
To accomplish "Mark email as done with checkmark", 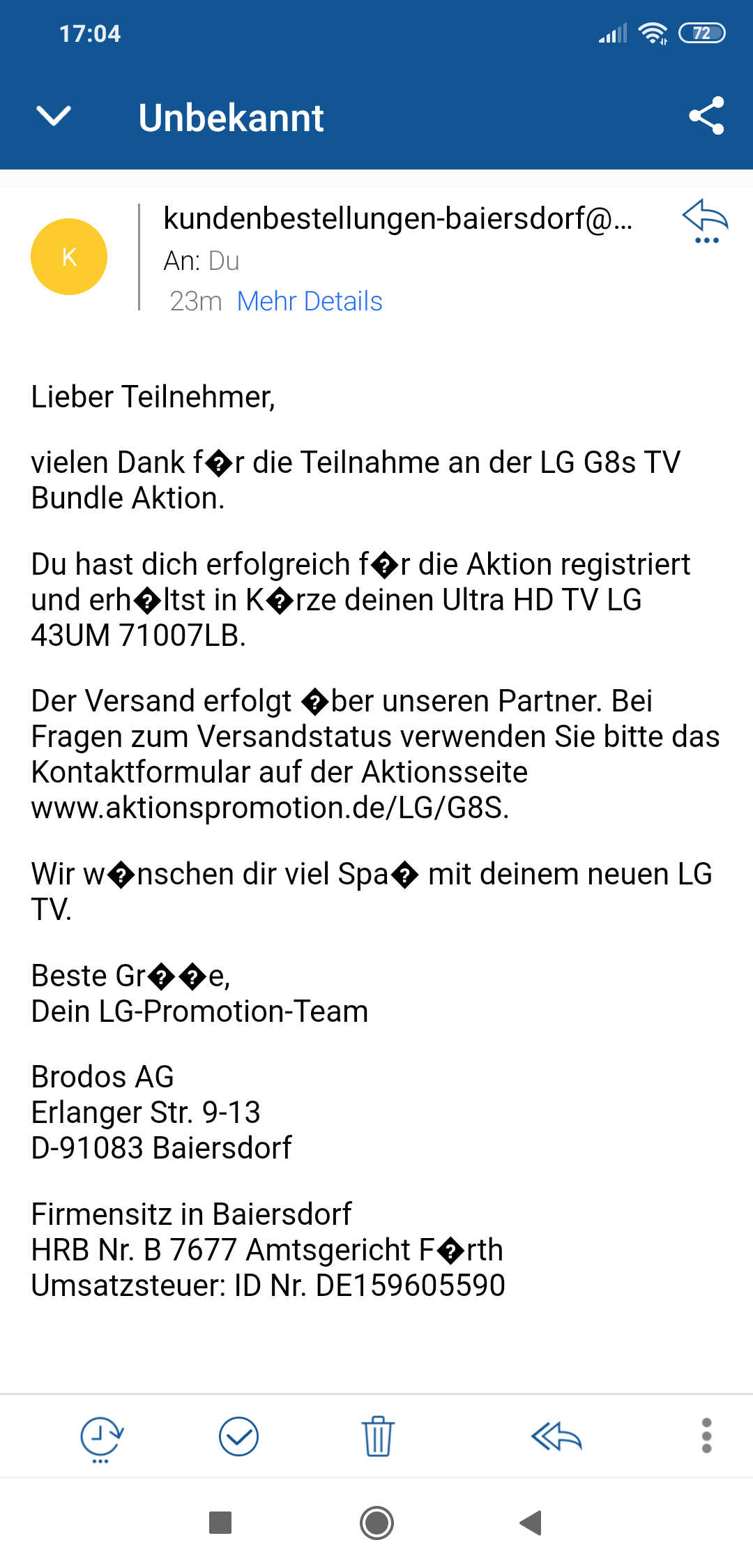I will pos(239,1437).
